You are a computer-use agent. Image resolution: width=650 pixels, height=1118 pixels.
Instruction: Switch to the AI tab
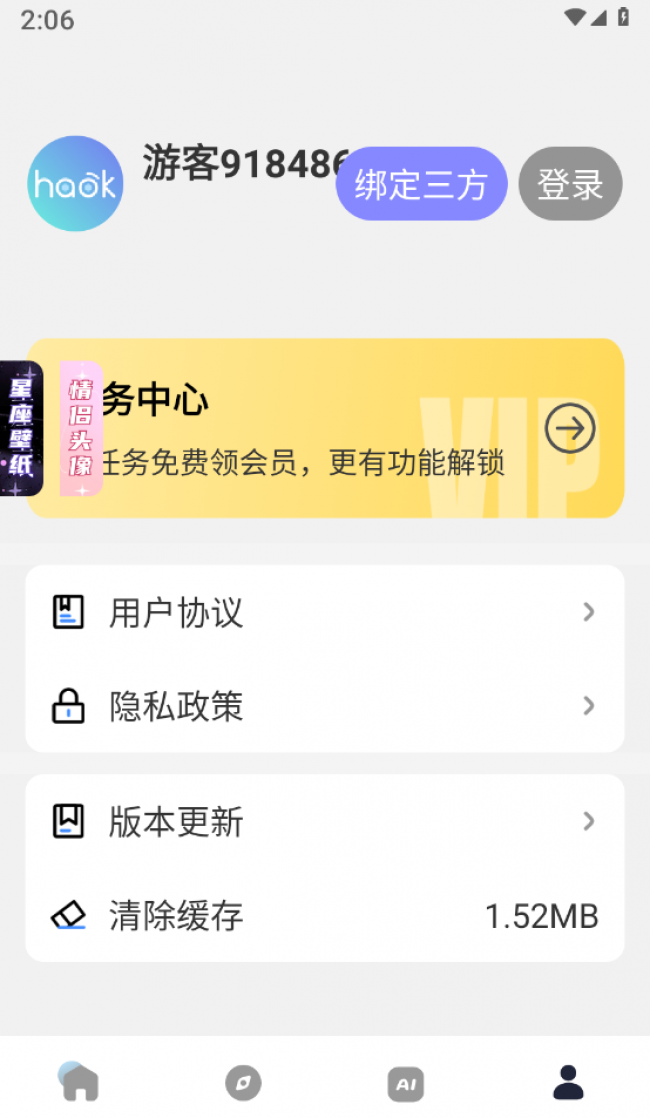click(x=406, y=1084)
